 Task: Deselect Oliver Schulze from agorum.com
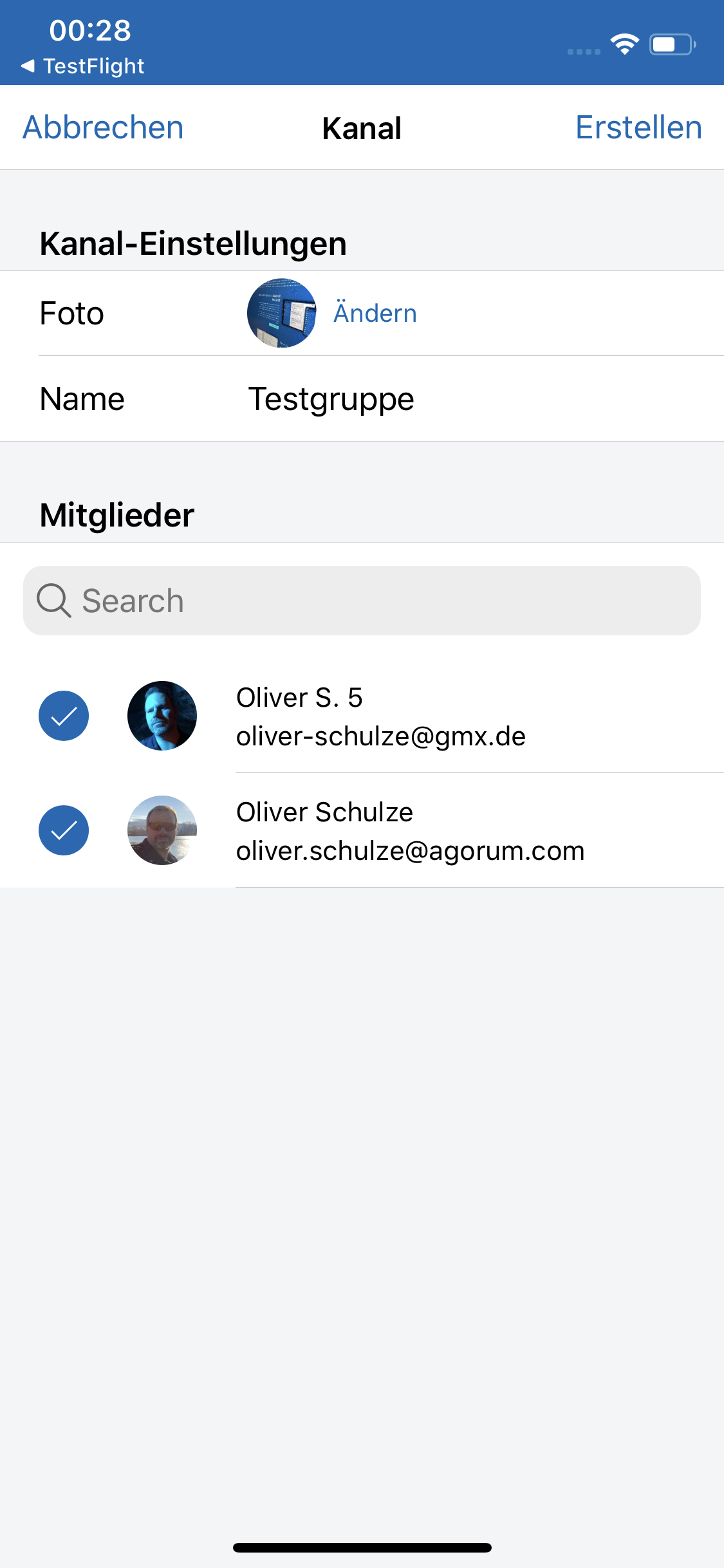(64, 830)
